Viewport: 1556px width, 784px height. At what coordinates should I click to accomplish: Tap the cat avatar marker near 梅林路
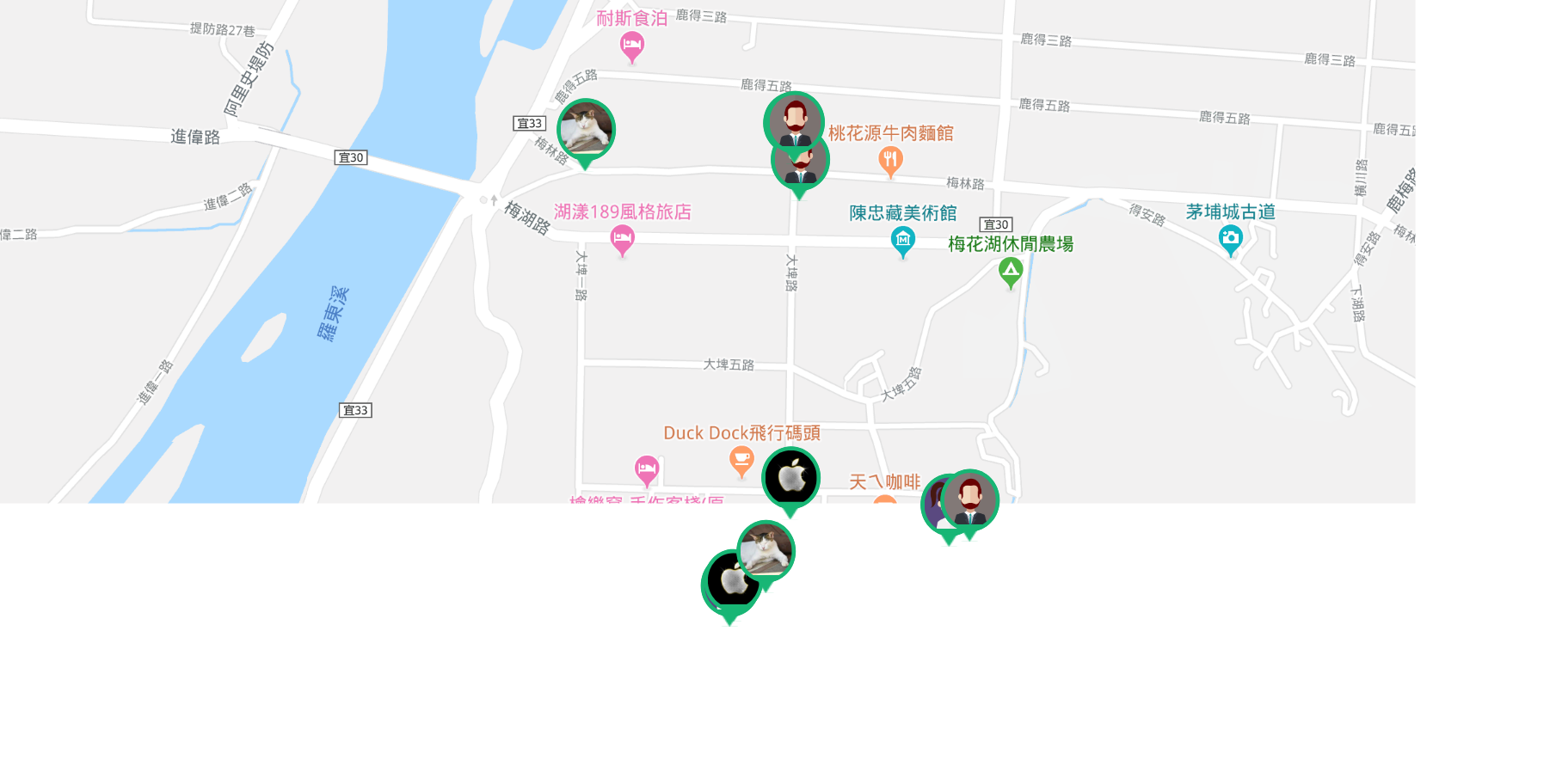click(586, 130)
